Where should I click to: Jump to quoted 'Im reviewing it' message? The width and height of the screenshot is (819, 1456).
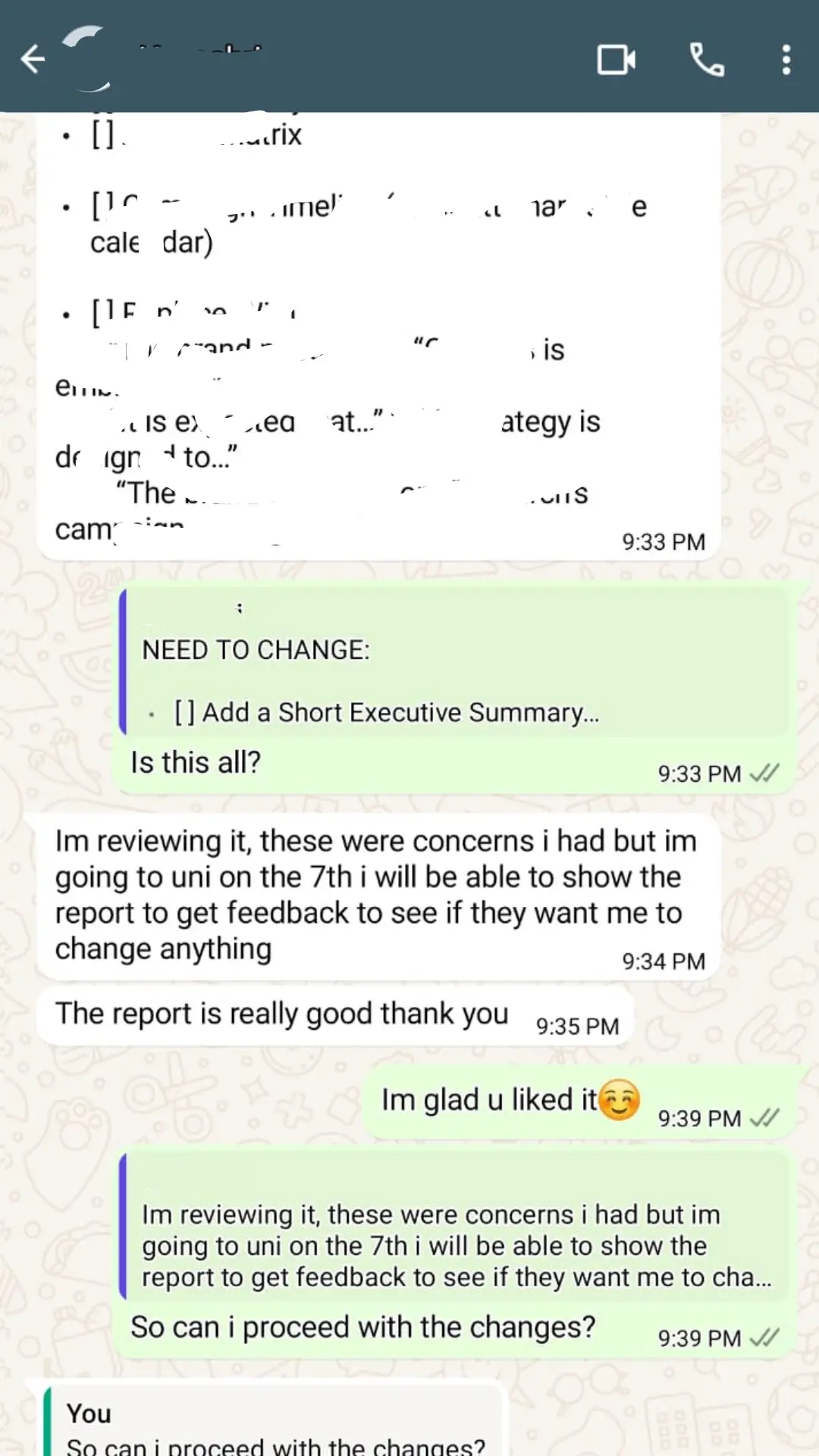click(455, 1227)
